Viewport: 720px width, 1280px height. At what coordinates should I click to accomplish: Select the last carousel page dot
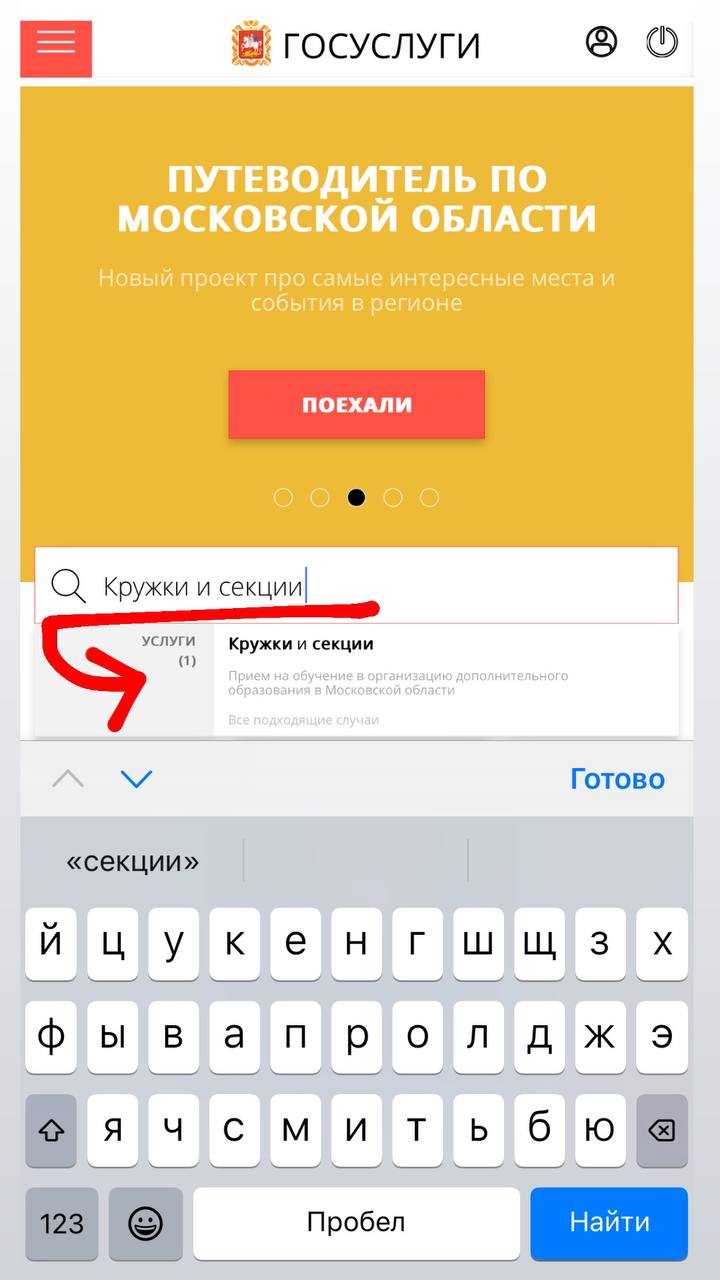pos(429,497)
